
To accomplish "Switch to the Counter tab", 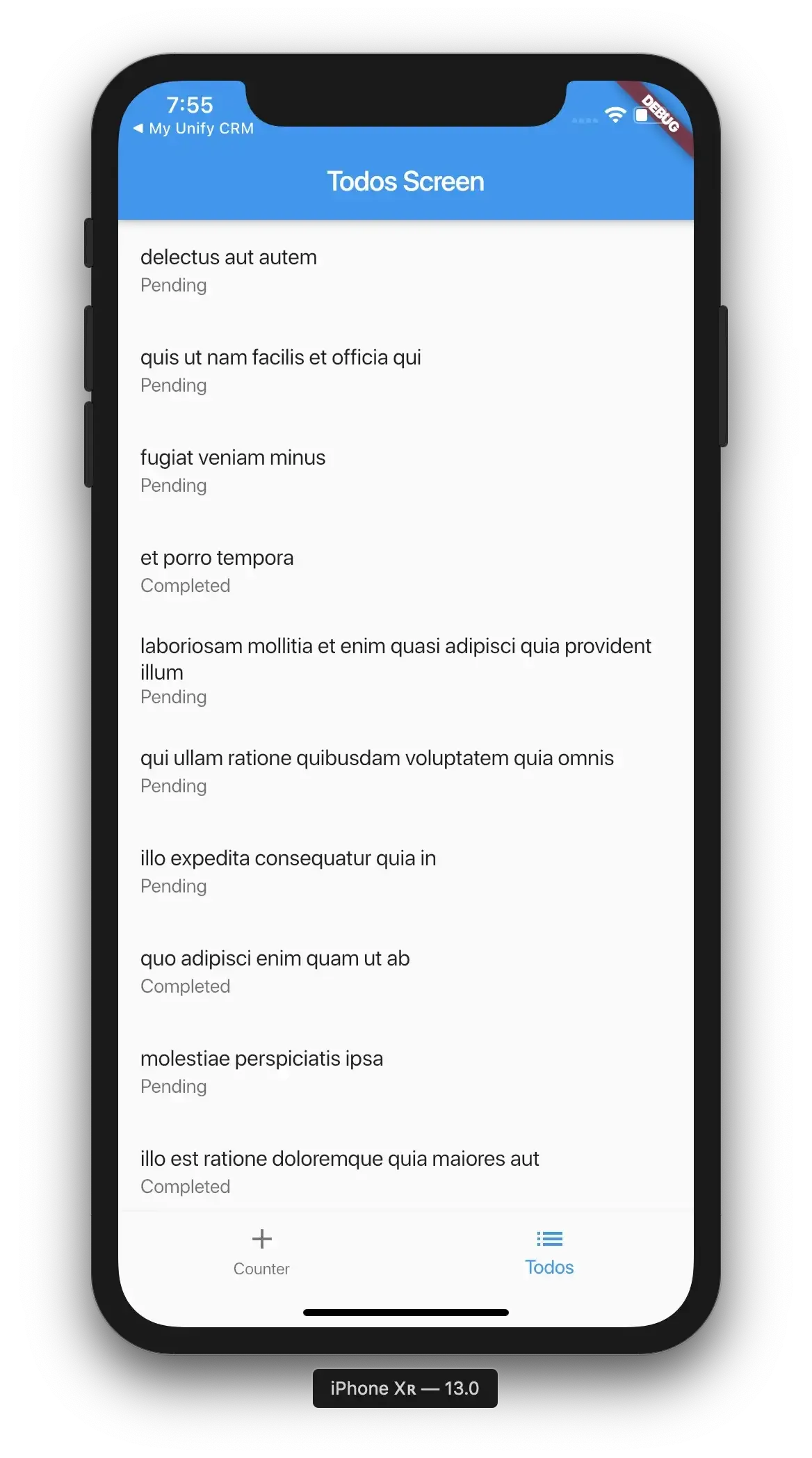I will (261, 1251).
